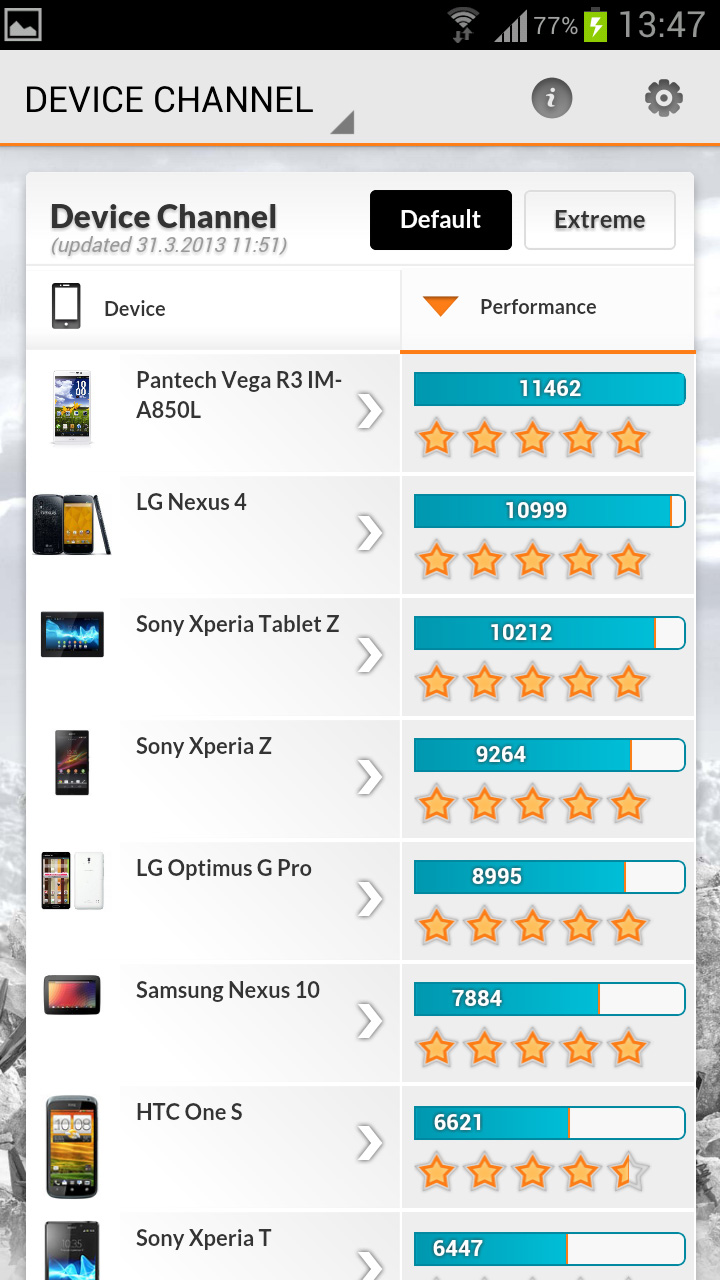
Task: Switch to the Default benchmark tab
Action: [x=440, y=219]
